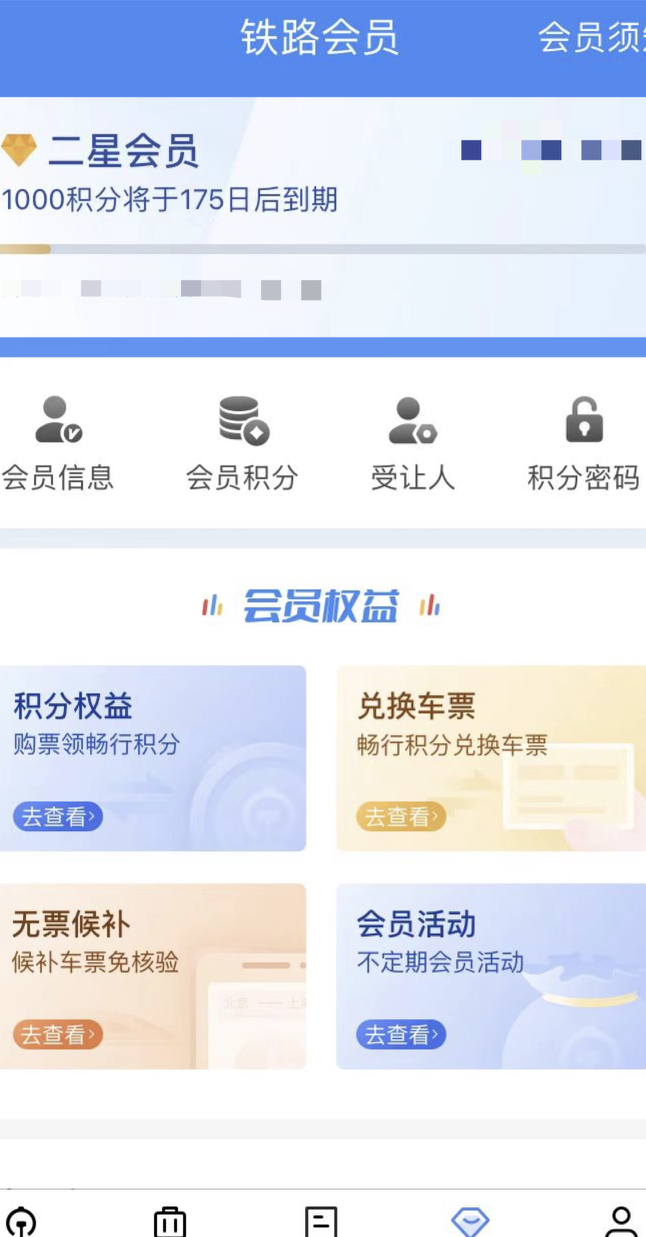This screenshot has width=646, height=1237.
Task: Switch to the orders tab
Action: (321, 1221)
